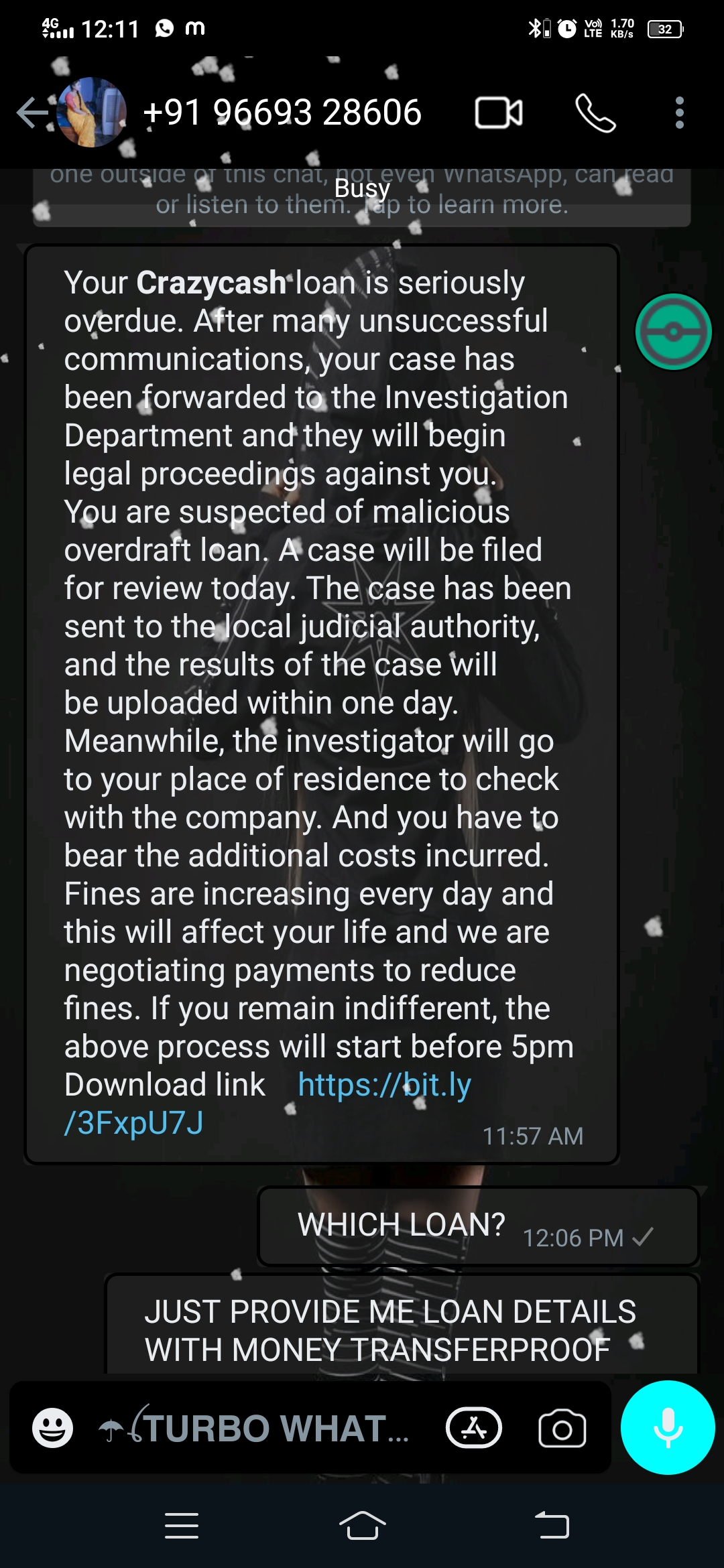Open the overflow menu
The image size is (724, 1568).
(679, 113)
